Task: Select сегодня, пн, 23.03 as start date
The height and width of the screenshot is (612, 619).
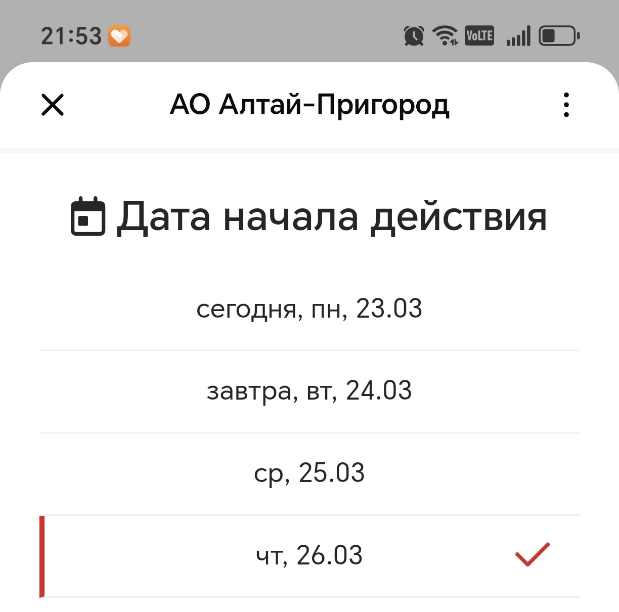Action: click(x=309, y=309)
